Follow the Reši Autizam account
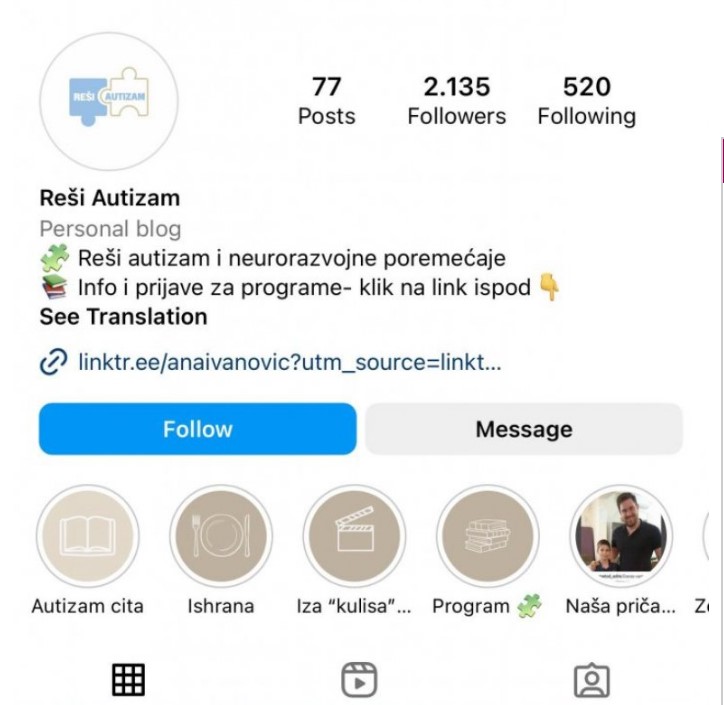The width and height of the screenshot is (724, 705). (197, 429)
